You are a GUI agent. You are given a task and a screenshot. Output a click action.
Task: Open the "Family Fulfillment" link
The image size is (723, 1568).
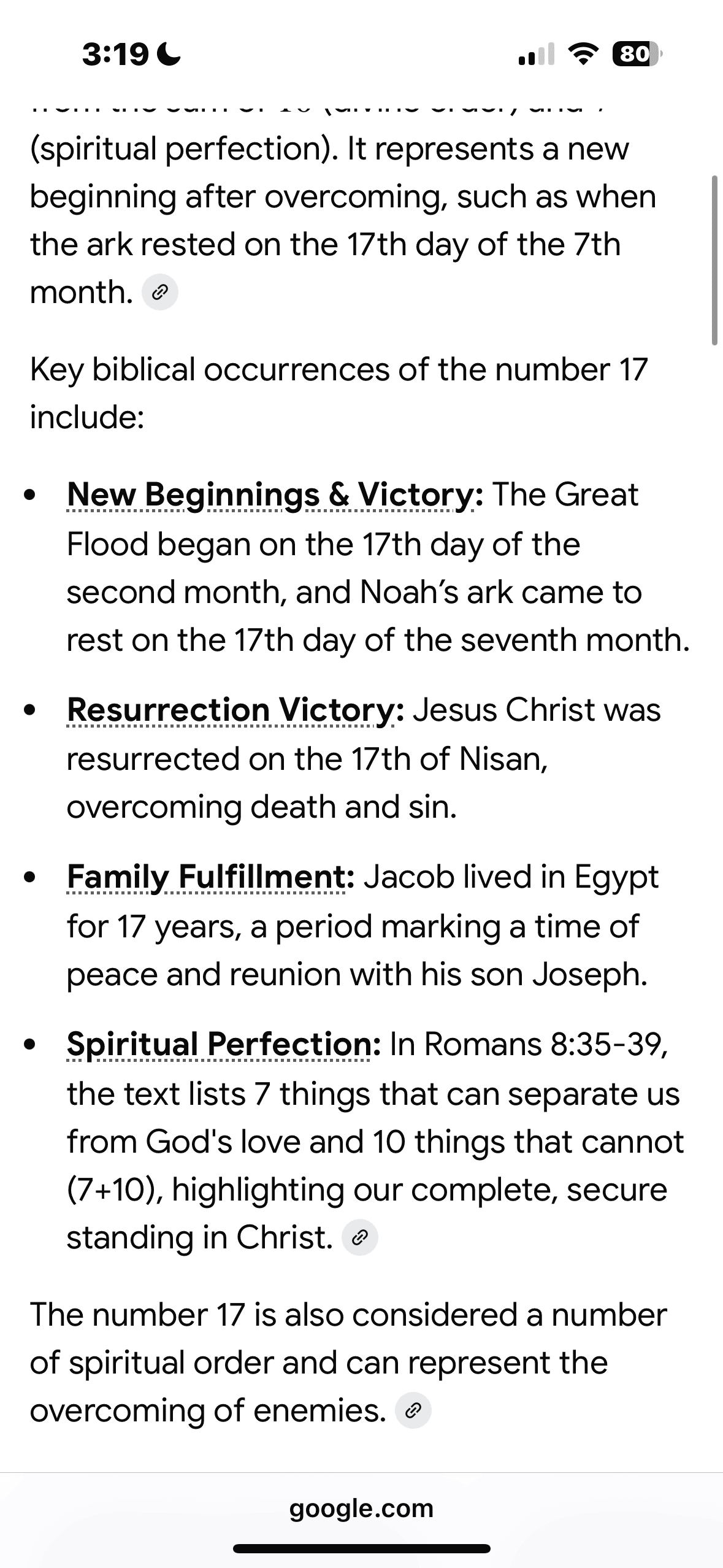(x=207, y=877)
